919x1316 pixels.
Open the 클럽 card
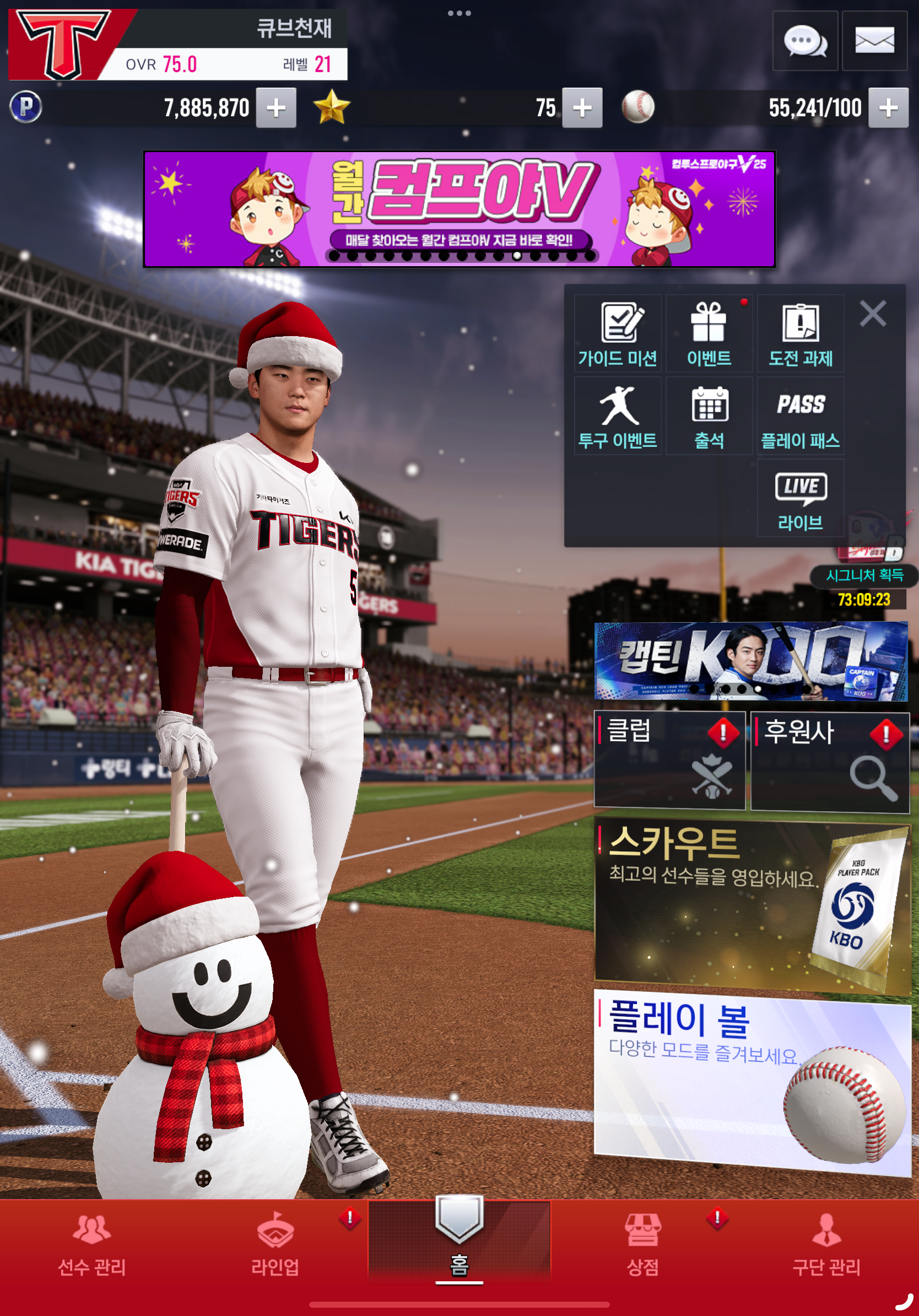point(669,760)
